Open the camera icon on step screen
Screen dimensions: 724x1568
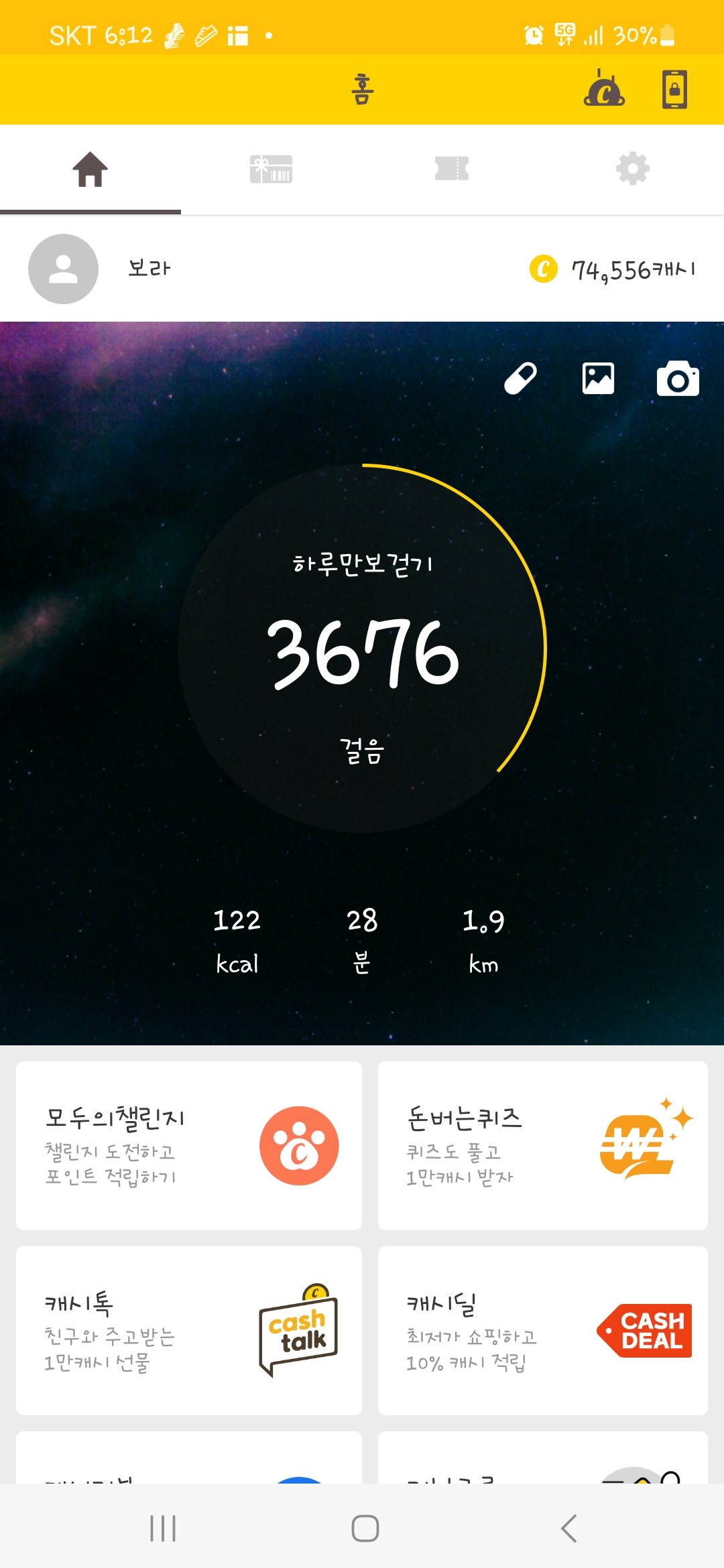pos(678,379)
